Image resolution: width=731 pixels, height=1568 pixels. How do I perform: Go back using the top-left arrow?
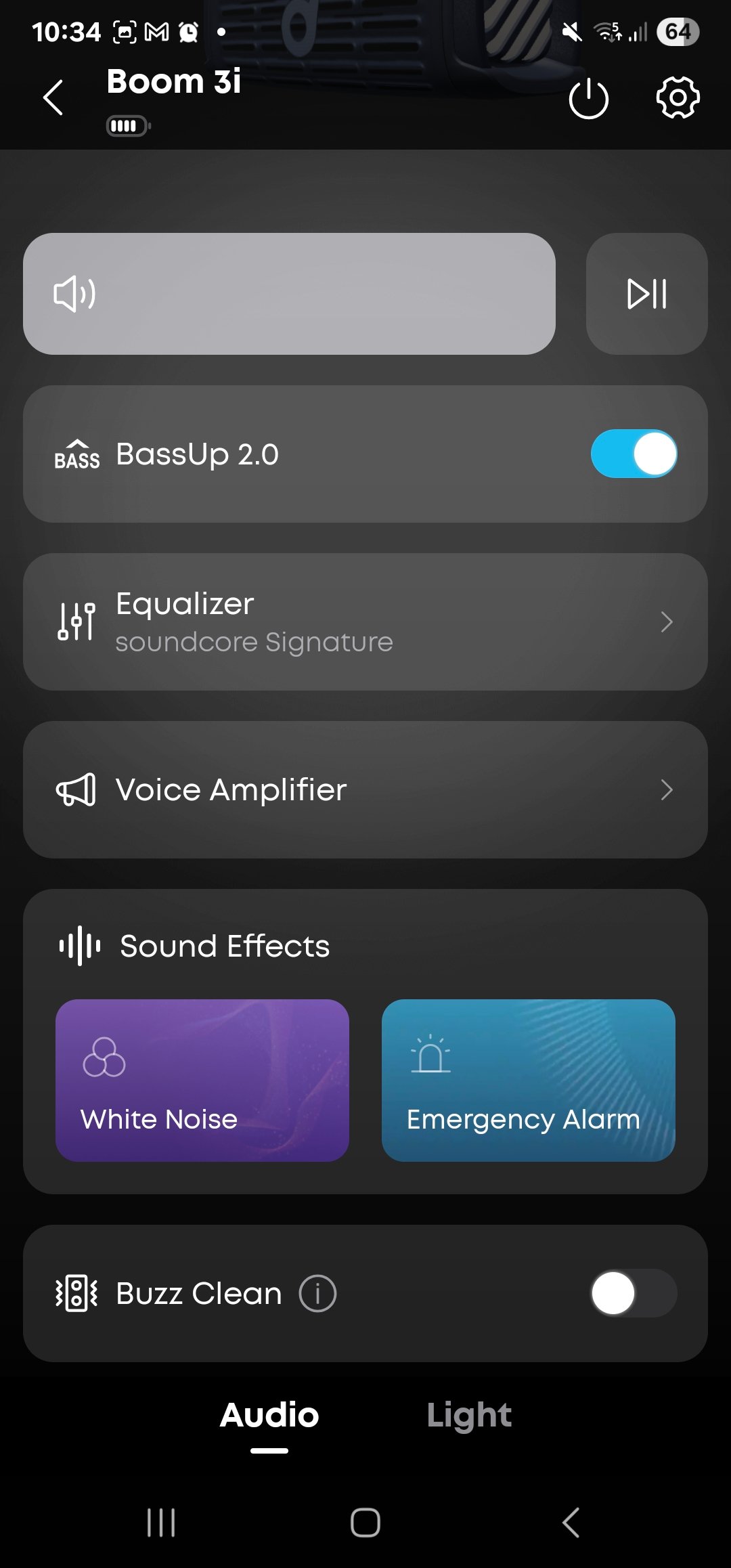[53, 97]
